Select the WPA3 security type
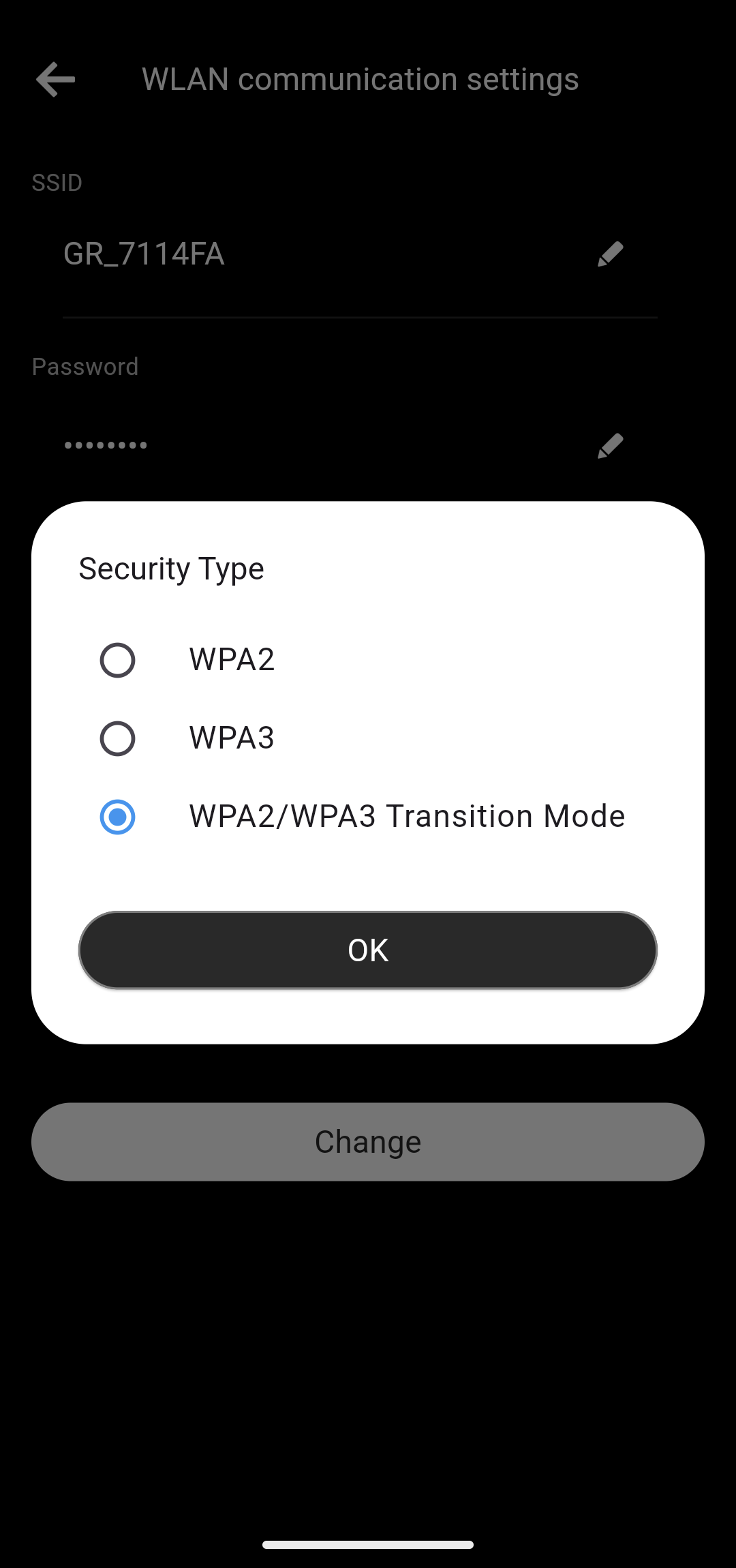Image resolution: width=736 pixels, height=1568 pixels. pyautogui.click(x=117, y=737)
